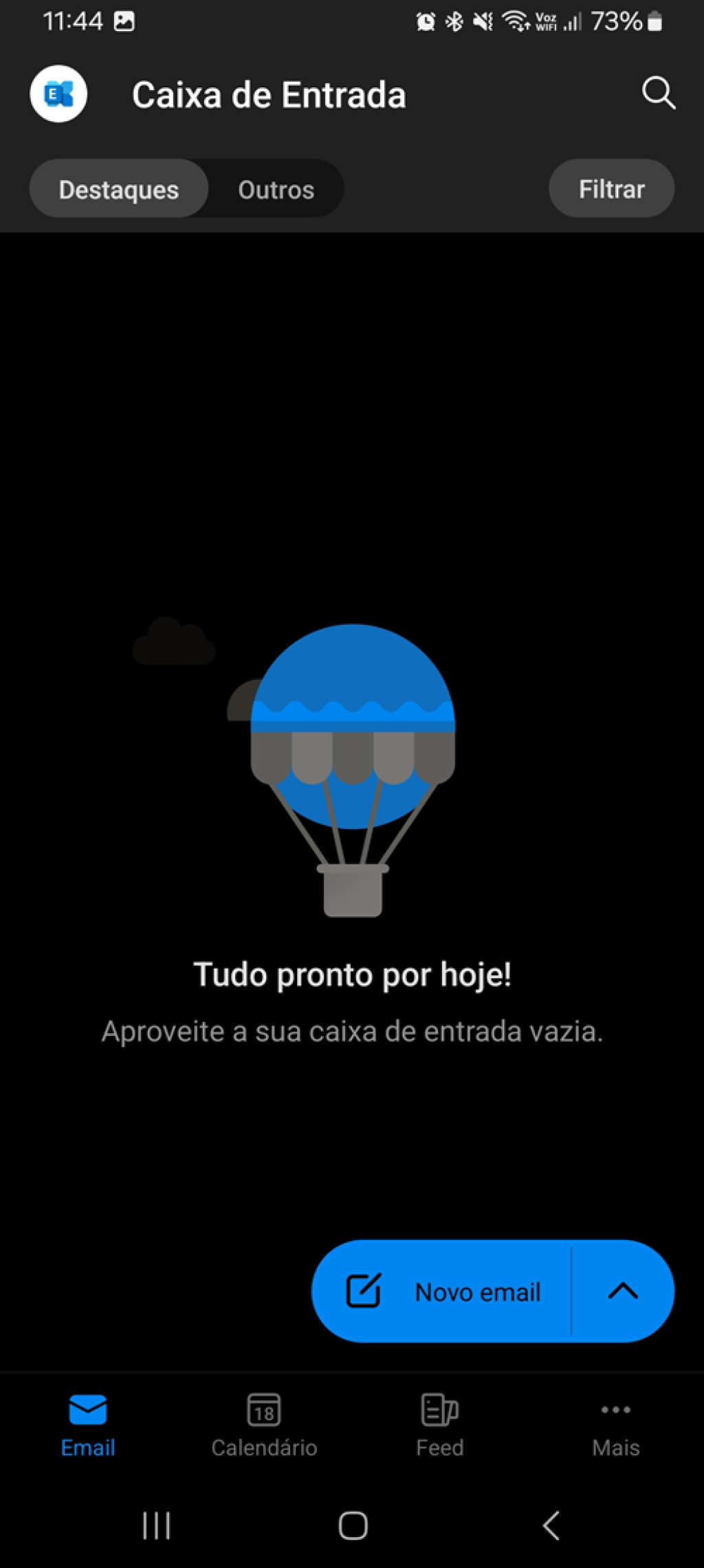Viewport: 704px width, 1568px height.
Task: Open the search magnifier icon
Action: click(x=658, y=93)
